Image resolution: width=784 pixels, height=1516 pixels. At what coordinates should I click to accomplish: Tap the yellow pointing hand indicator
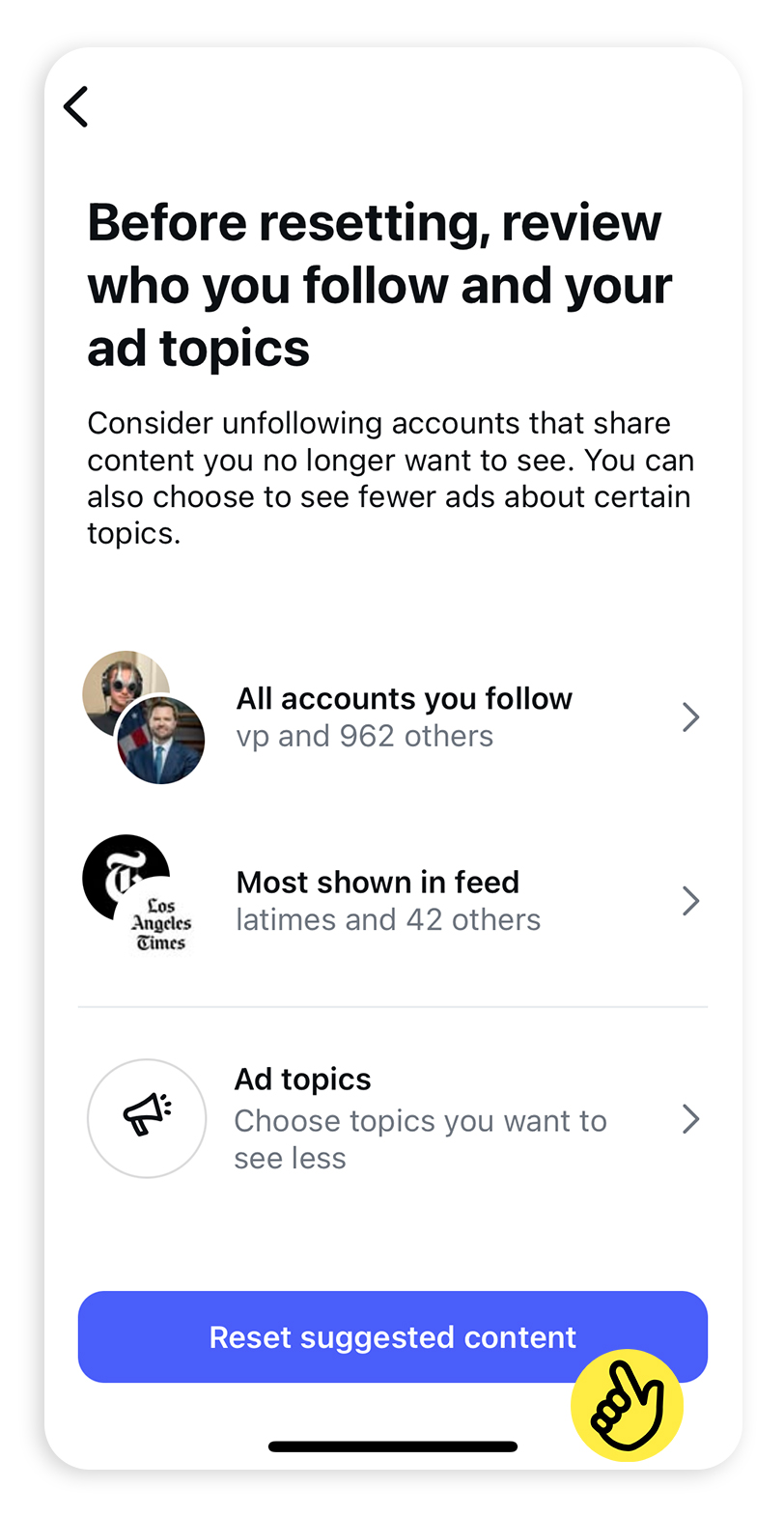[627, 1405]
